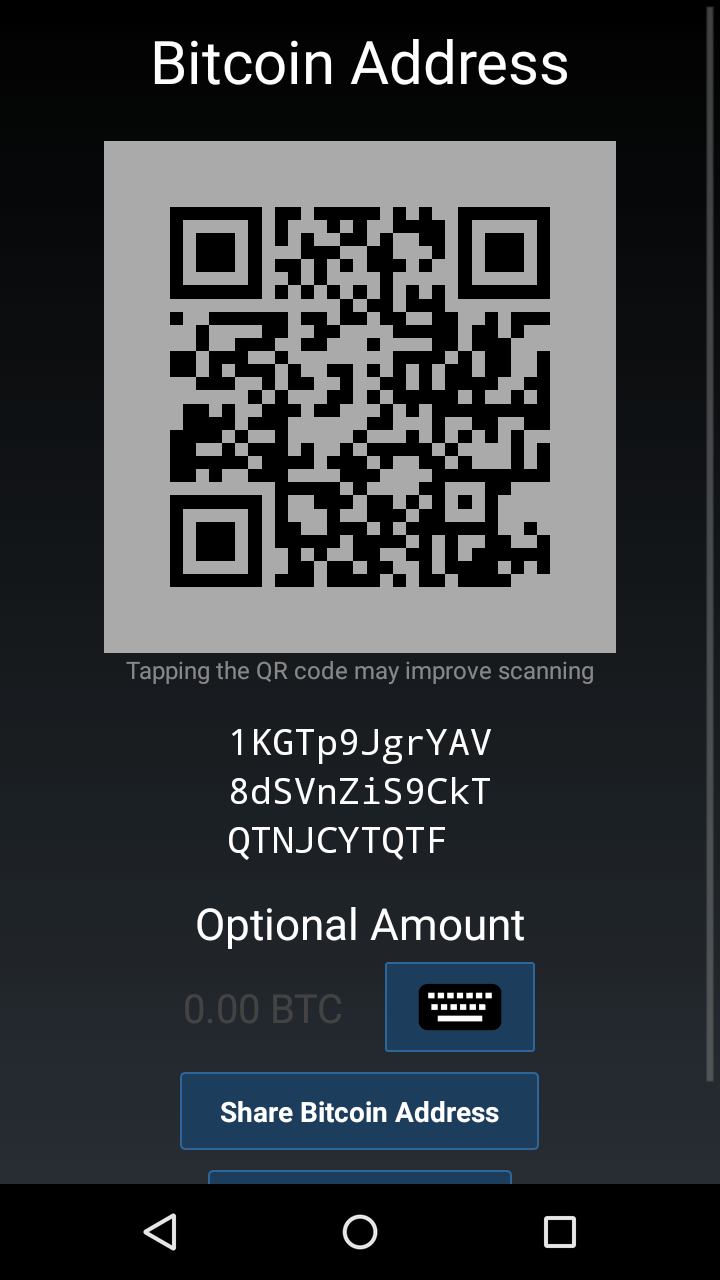Tap the QR code to improve scanning
This screenshot has height=1280, width=720.
360,397
